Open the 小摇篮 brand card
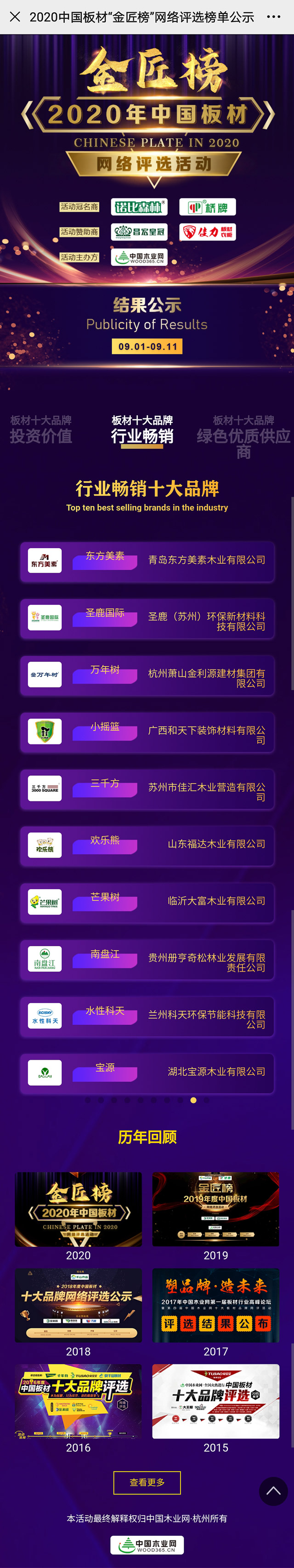 point(147,732)
